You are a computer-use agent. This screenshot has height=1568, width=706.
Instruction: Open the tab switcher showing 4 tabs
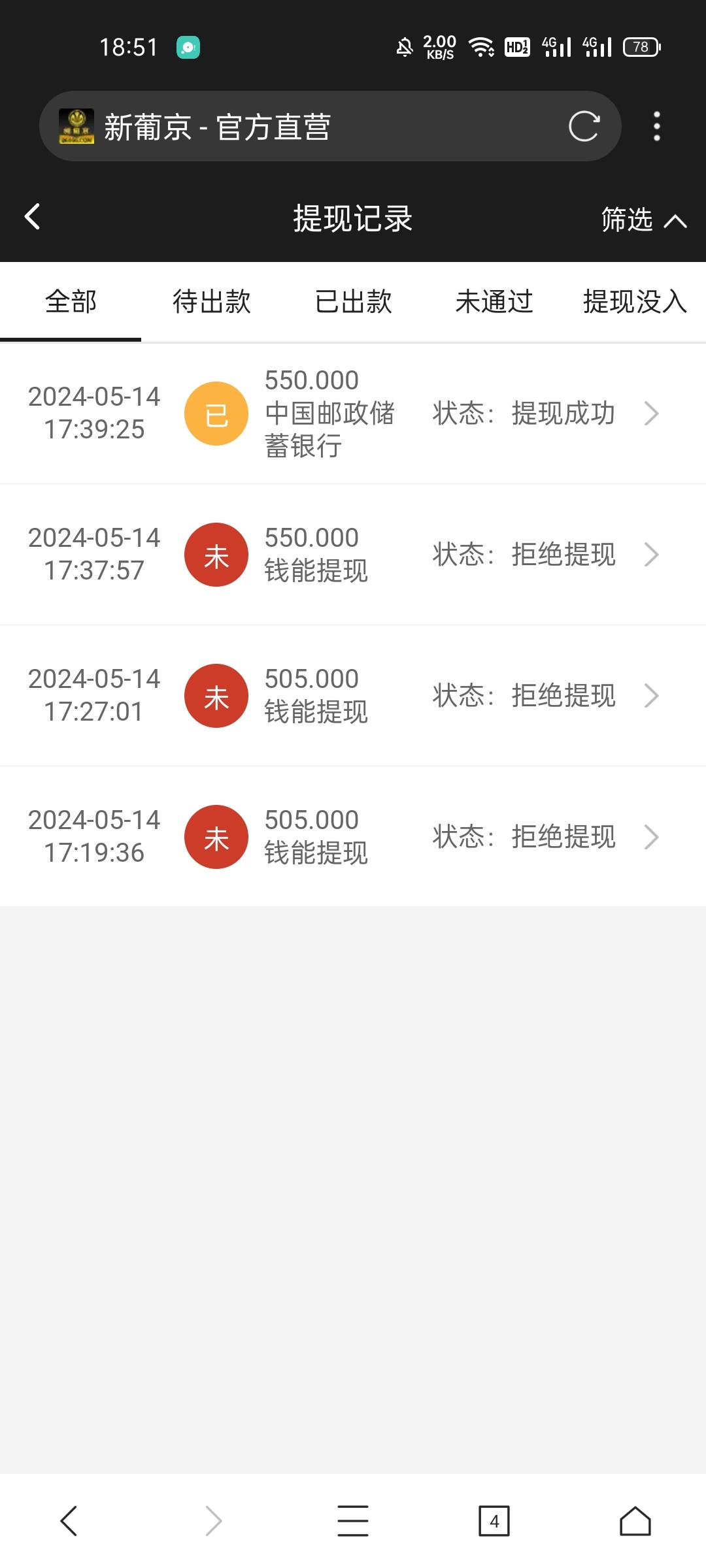pyautogui.click(x=494, y=1521)
